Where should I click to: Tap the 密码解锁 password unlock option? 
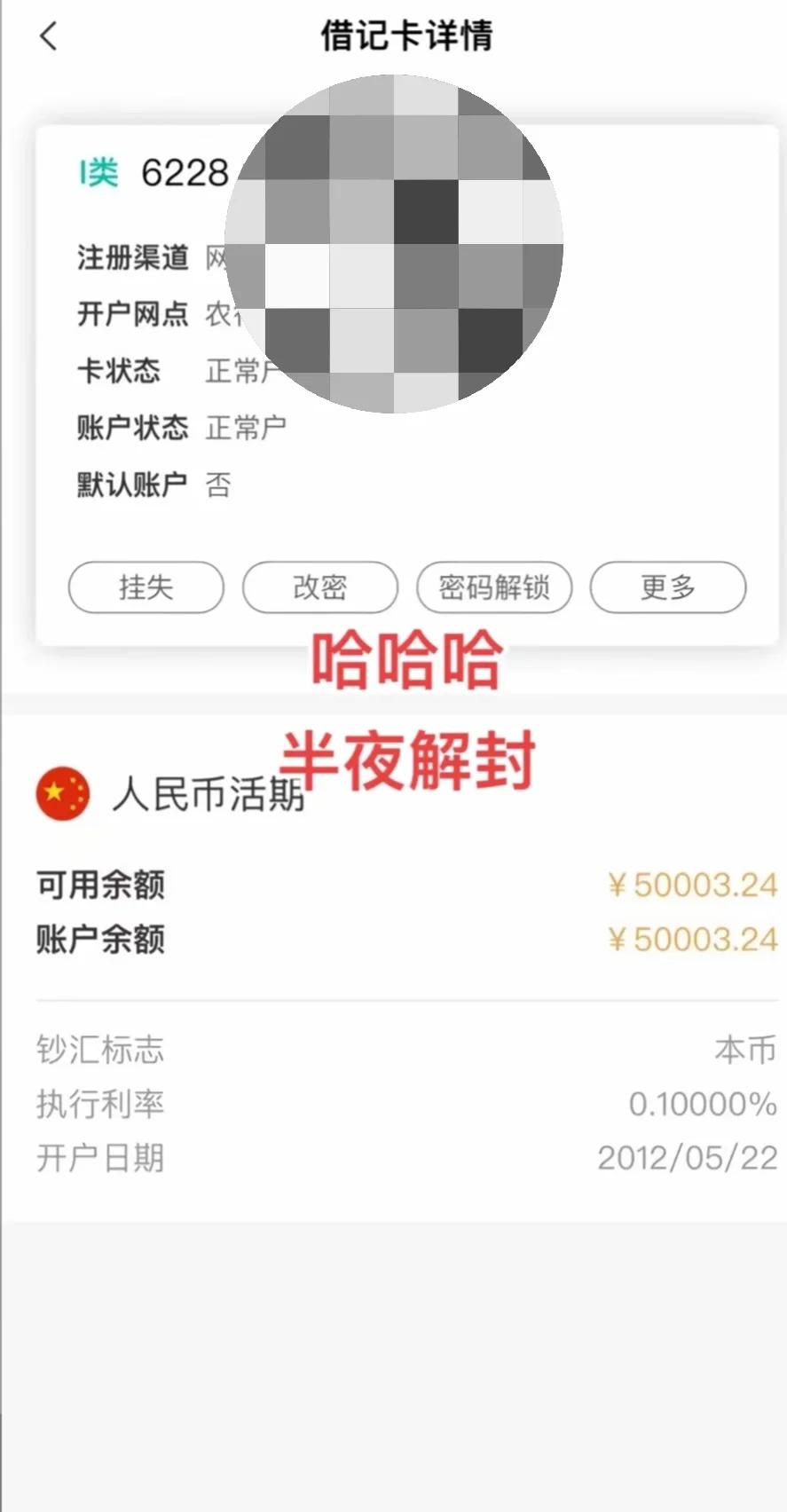click(x=494, y=587)
